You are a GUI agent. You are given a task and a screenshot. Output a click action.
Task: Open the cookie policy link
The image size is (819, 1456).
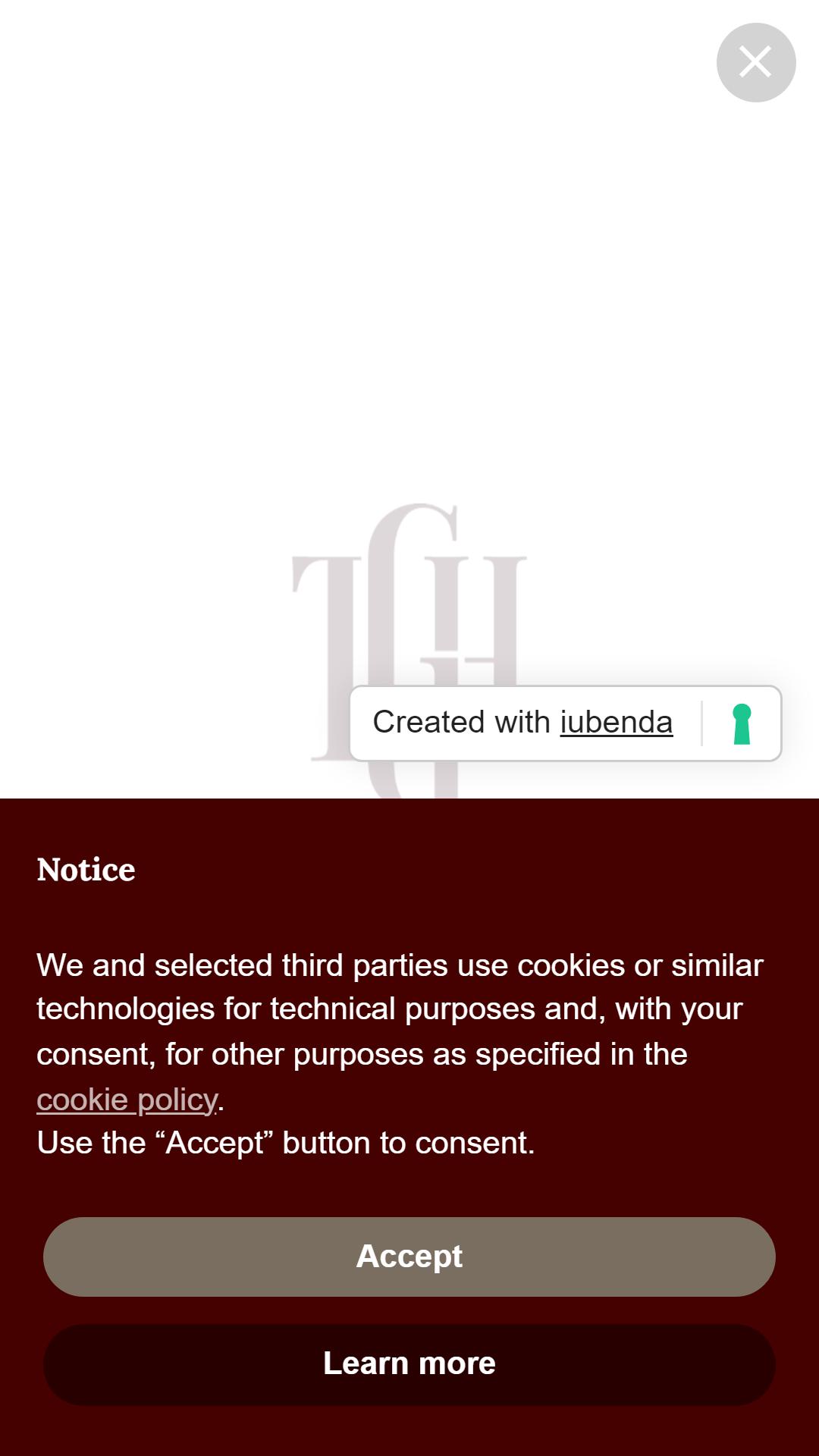pos(127,1100)
